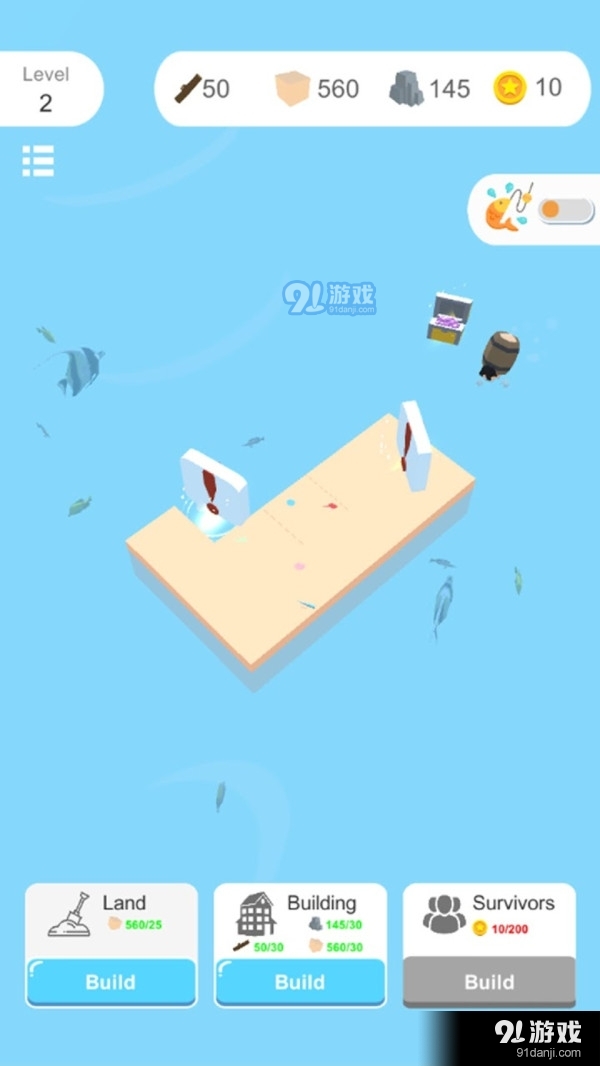Collect the floating treasure chest
Image resolution: width=600 pixels, height=1066 pixels.
[x=449, y=319]
